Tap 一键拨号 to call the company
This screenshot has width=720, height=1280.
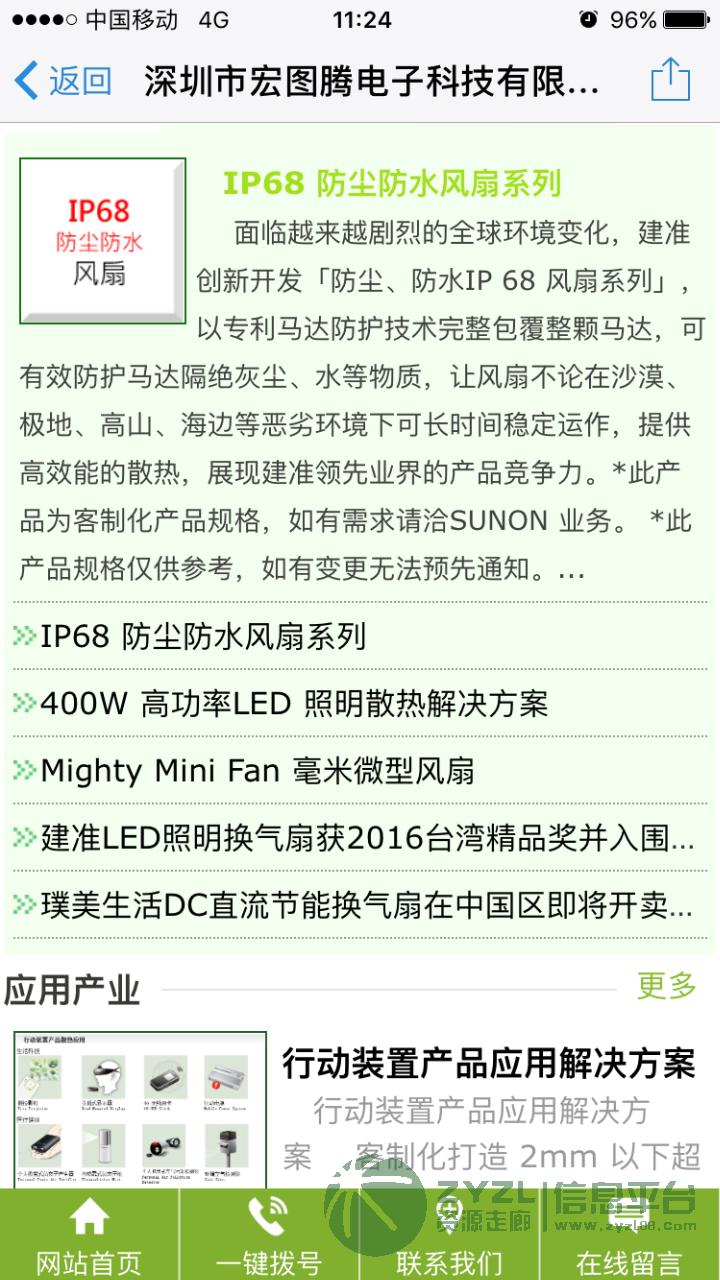click(269, 1235)
